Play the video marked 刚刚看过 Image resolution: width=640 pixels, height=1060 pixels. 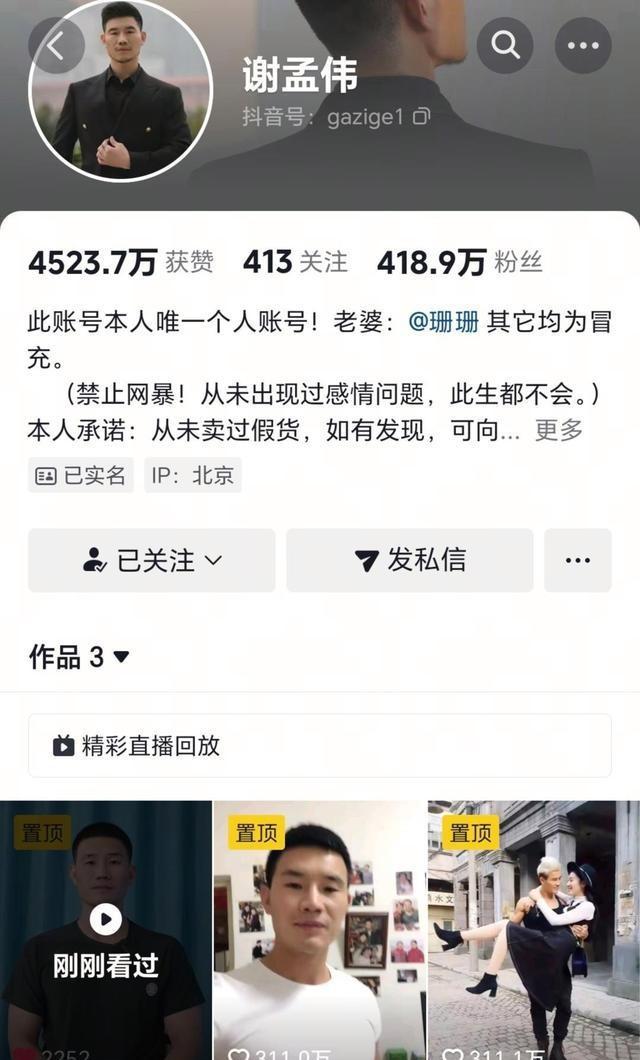coord(106,930)
